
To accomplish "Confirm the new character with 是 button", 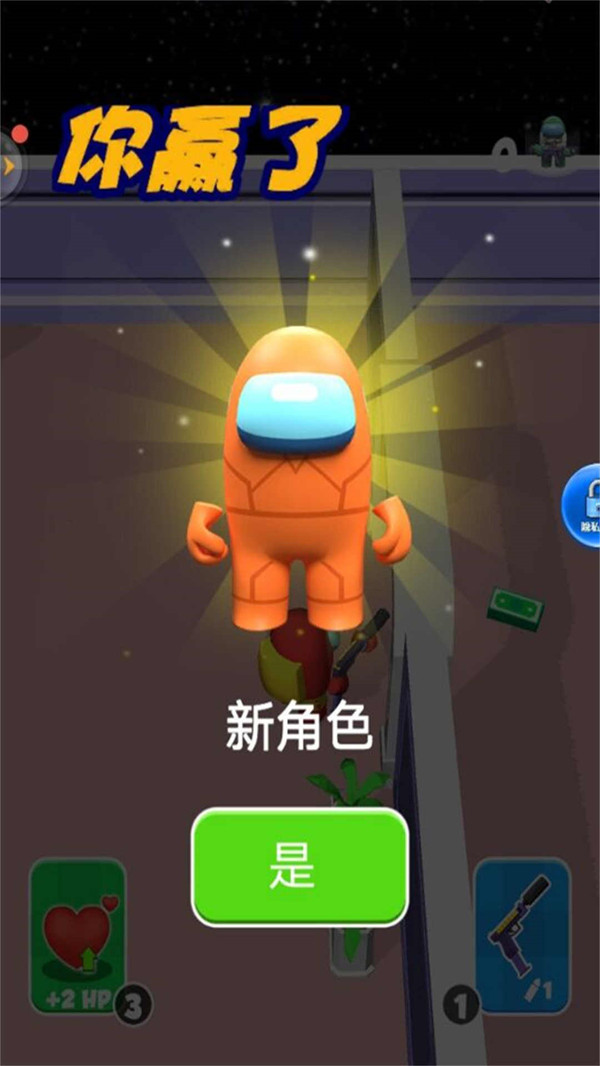I will point(300,866).
